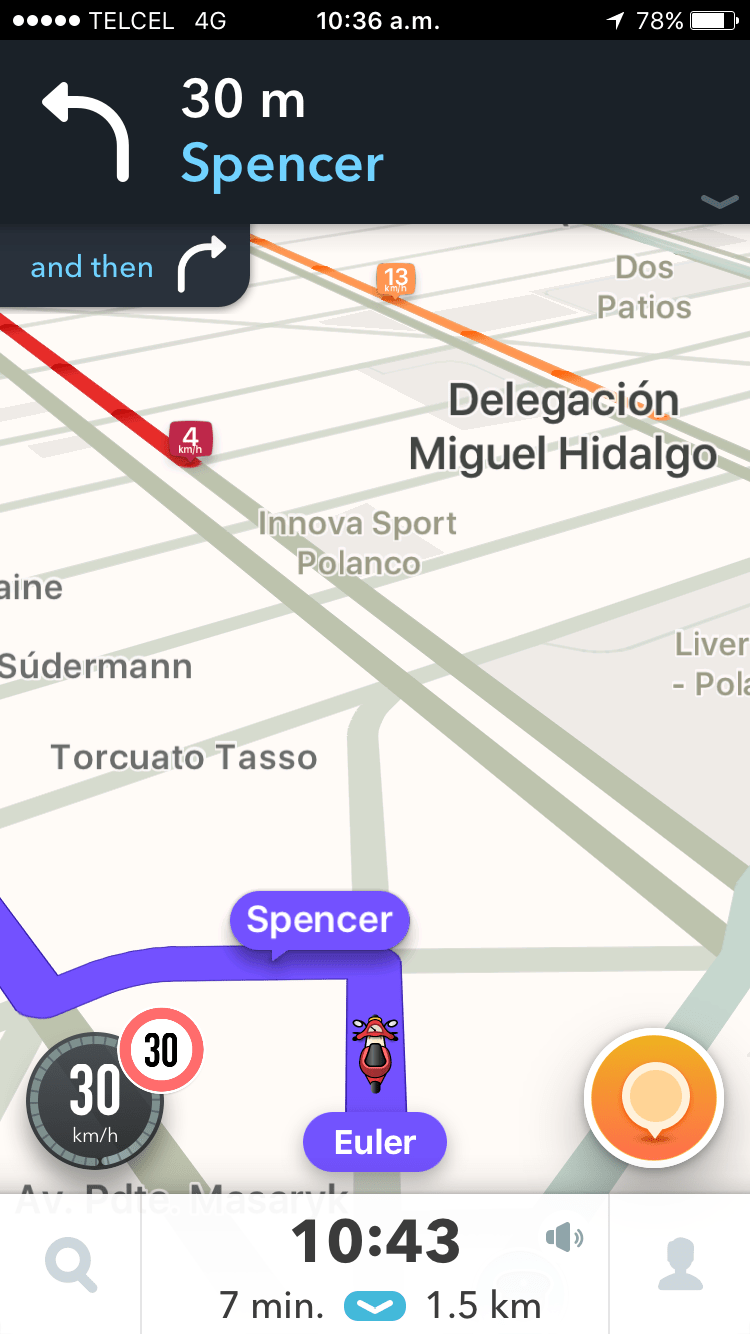
Task: Tap the Euler street label bubble
Action: 374,1142
